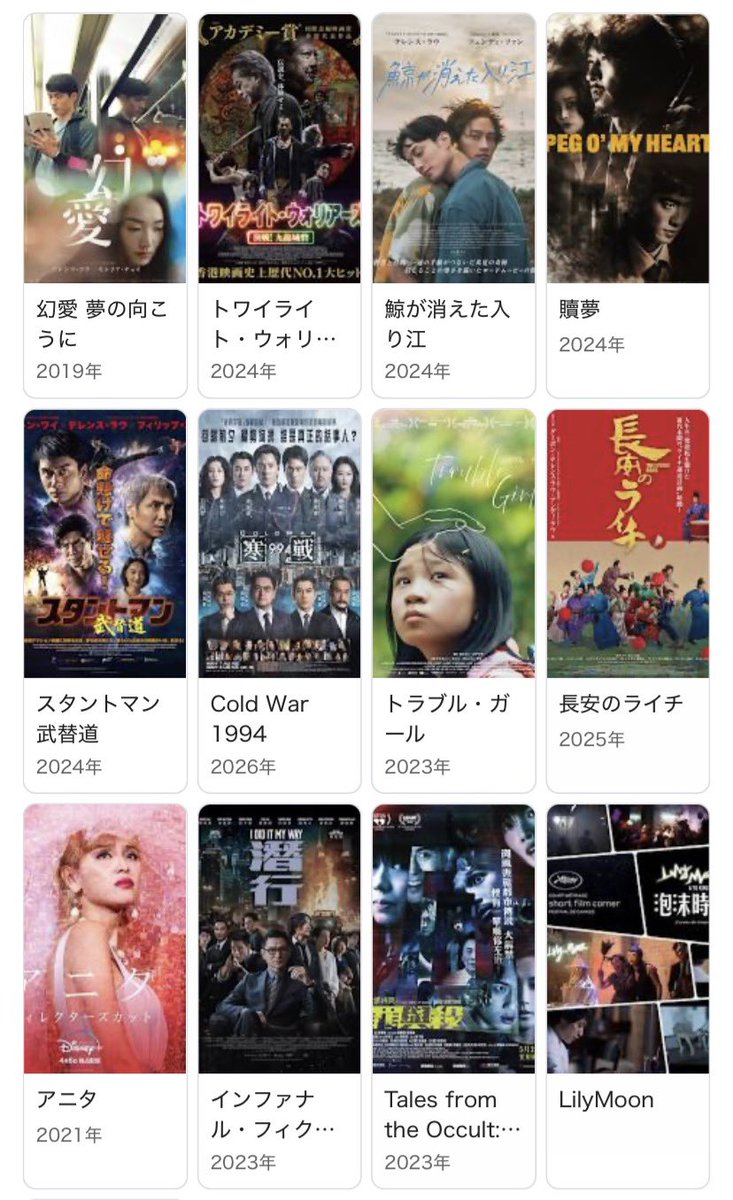This screenshot has height=1200, width=733.
Task: Open the Tales from the Occult card
Action: tap(453, 996)
